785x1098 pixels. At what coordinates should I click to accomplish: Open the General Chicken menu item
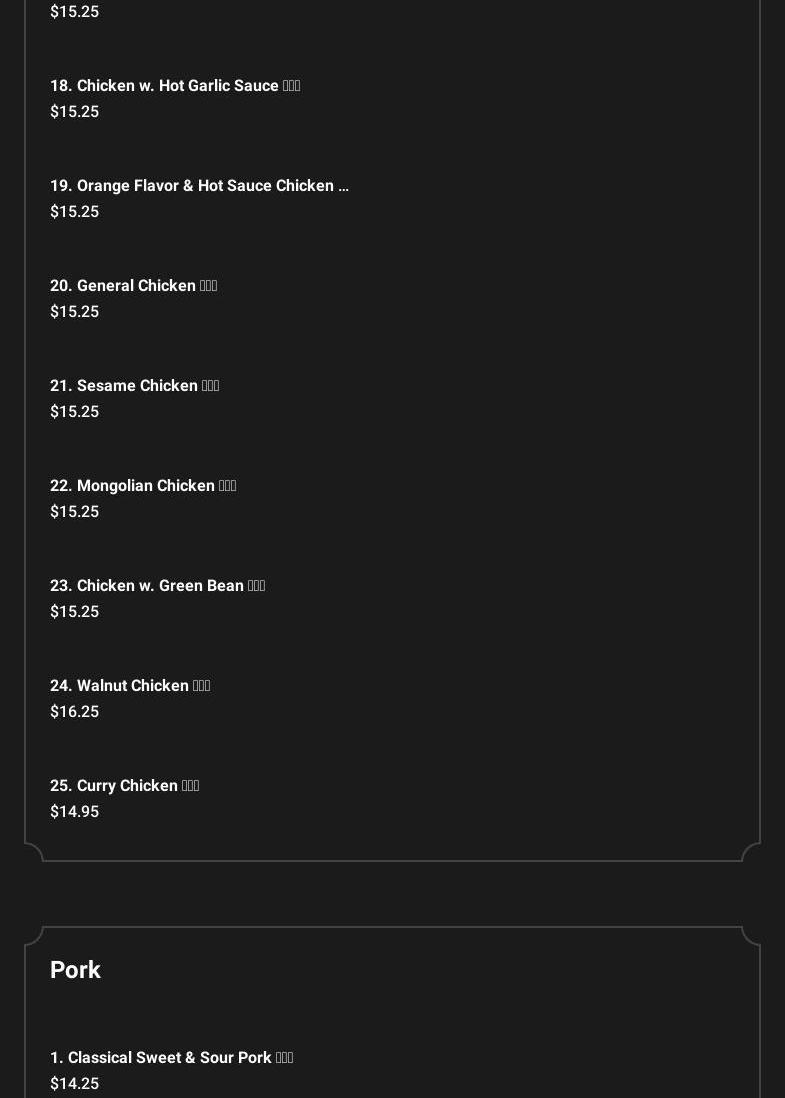click(x=133, y=286)
